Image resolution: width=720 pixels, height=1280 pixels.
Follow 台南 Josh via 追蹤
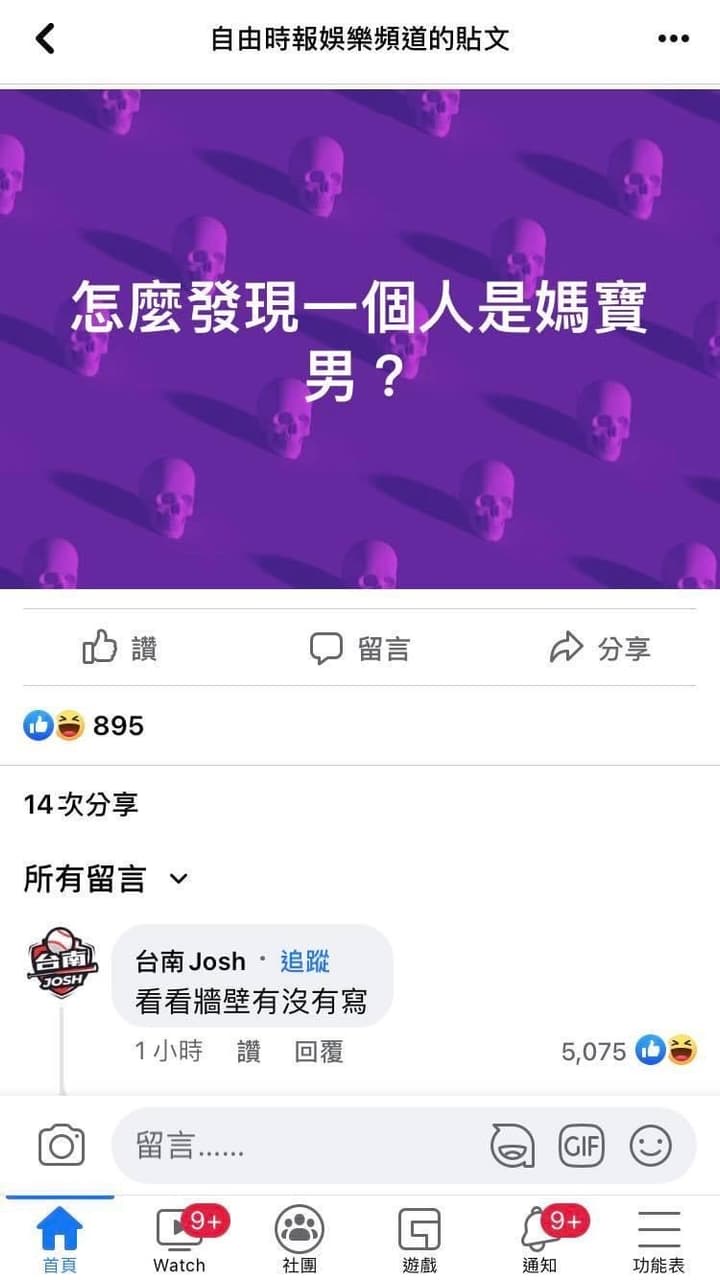pos(304,961)
